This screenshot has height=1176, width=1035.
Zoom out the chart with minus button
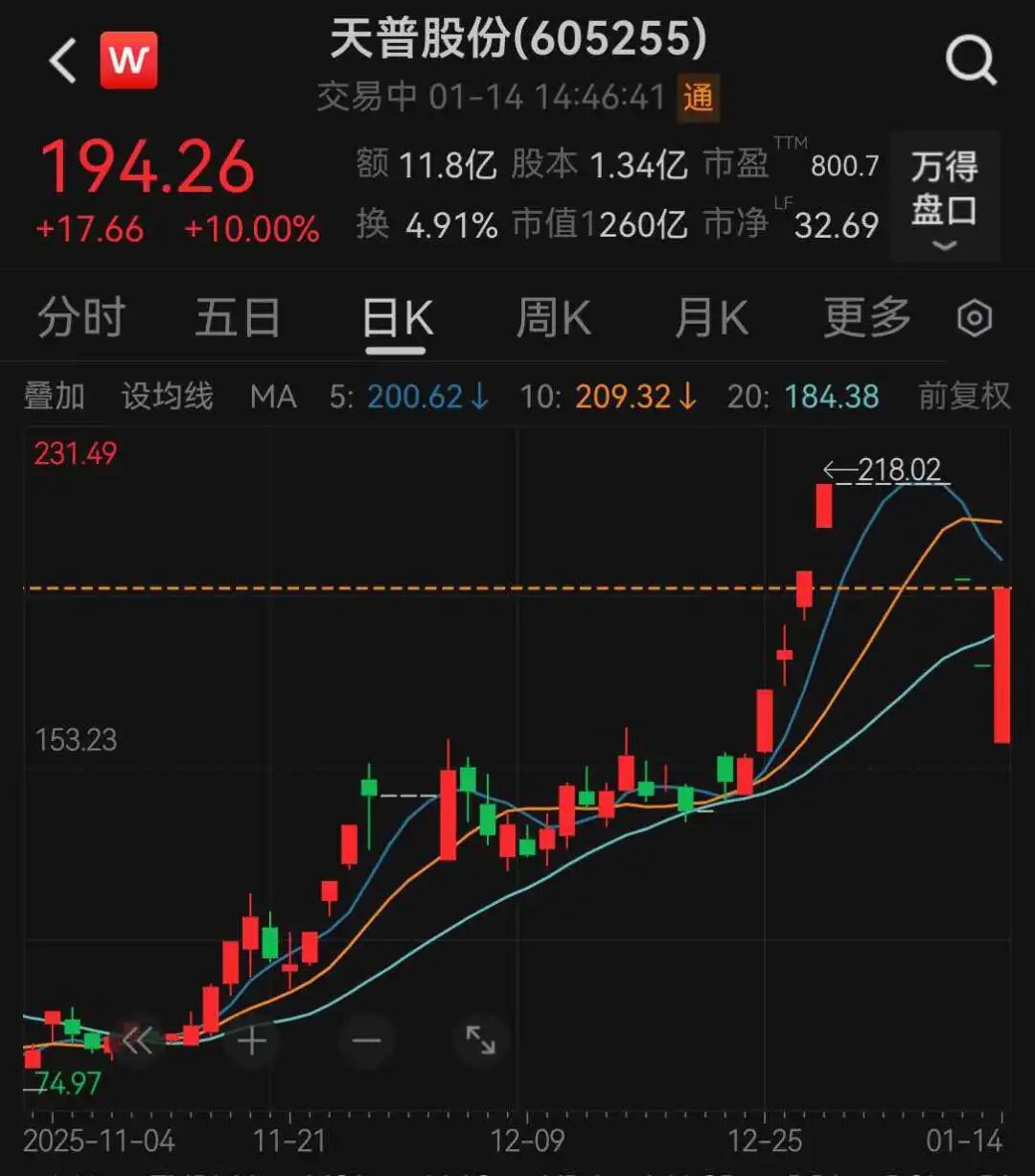[366, 1040]
